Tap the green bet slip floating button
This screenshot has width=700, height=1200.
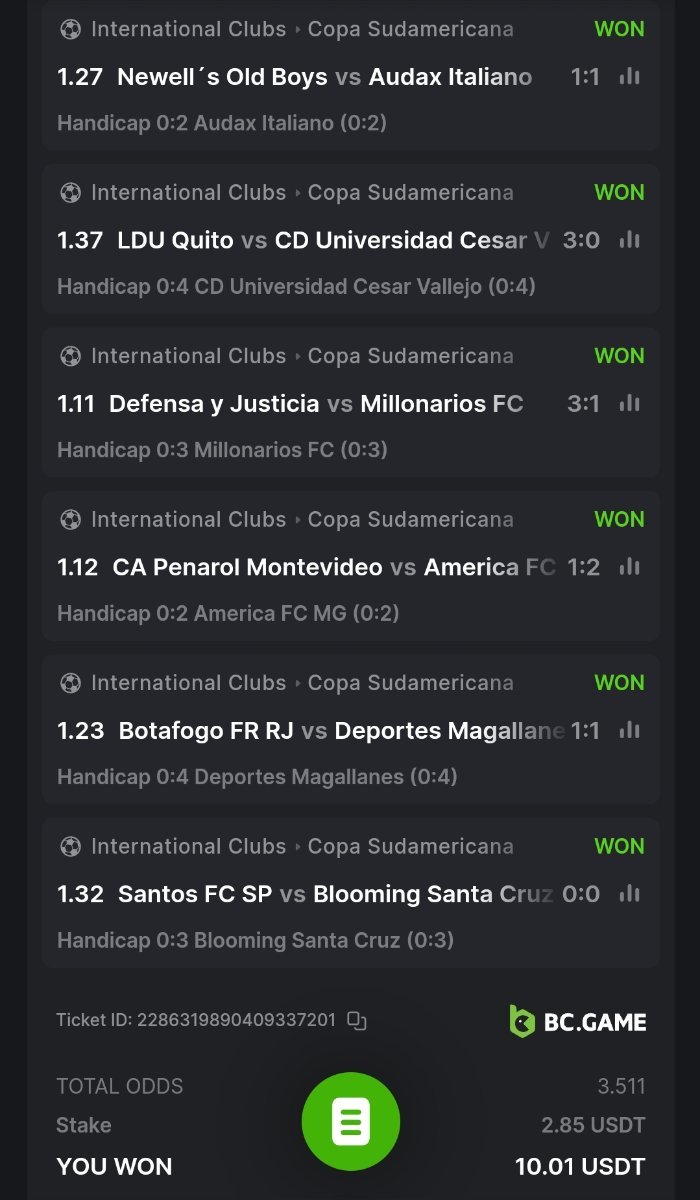click(x=351, y=1121)
